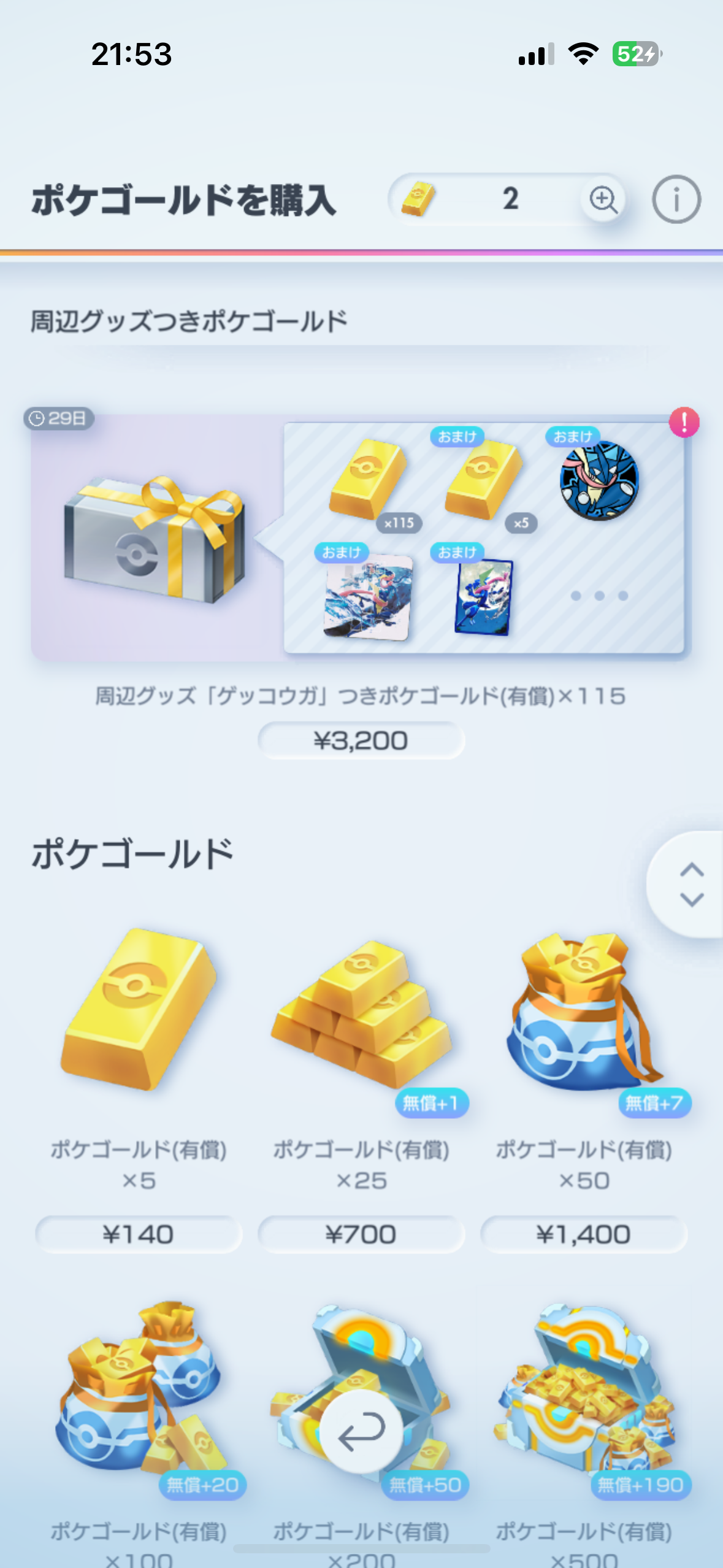Image resolution: width=723 pixels, height=1568 pixels.
Task: Buy Poké Gold ×50 for ¥1,400
Action: click(583, 1234)
